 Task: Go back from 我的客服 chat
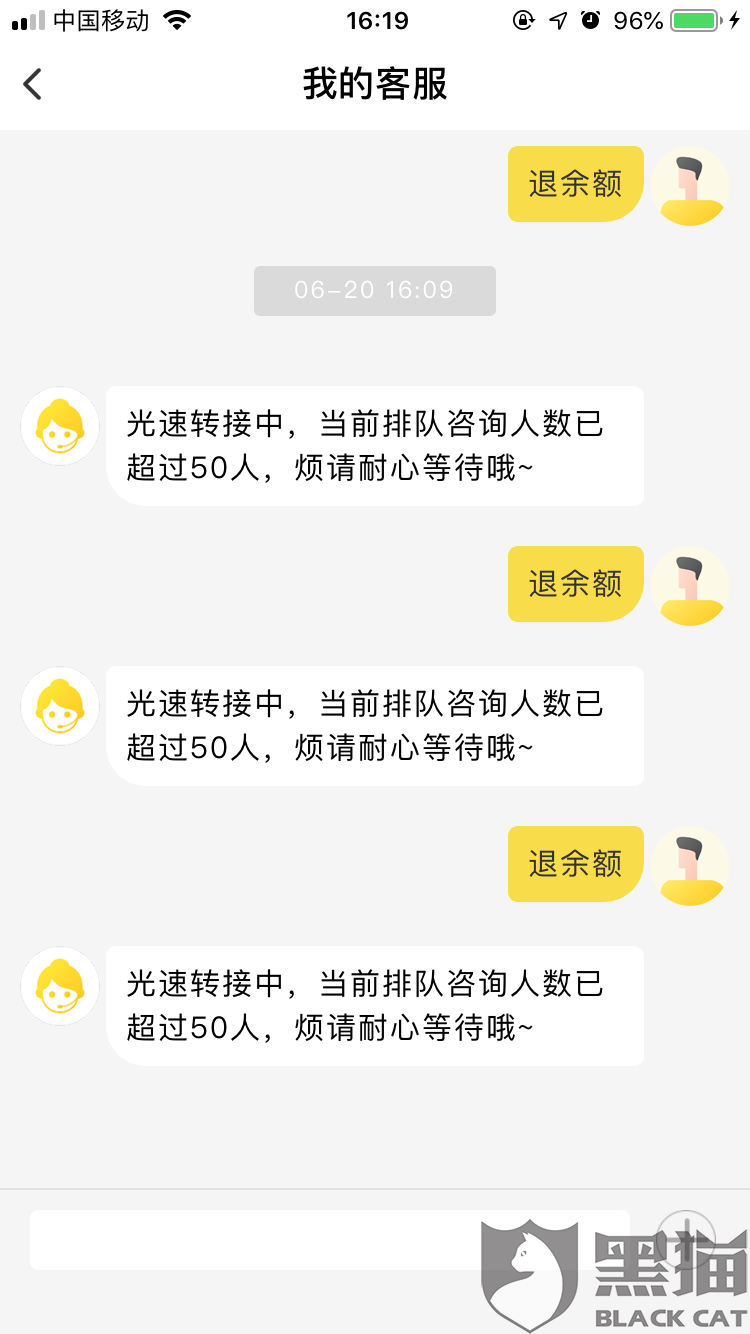click(33, 84)
